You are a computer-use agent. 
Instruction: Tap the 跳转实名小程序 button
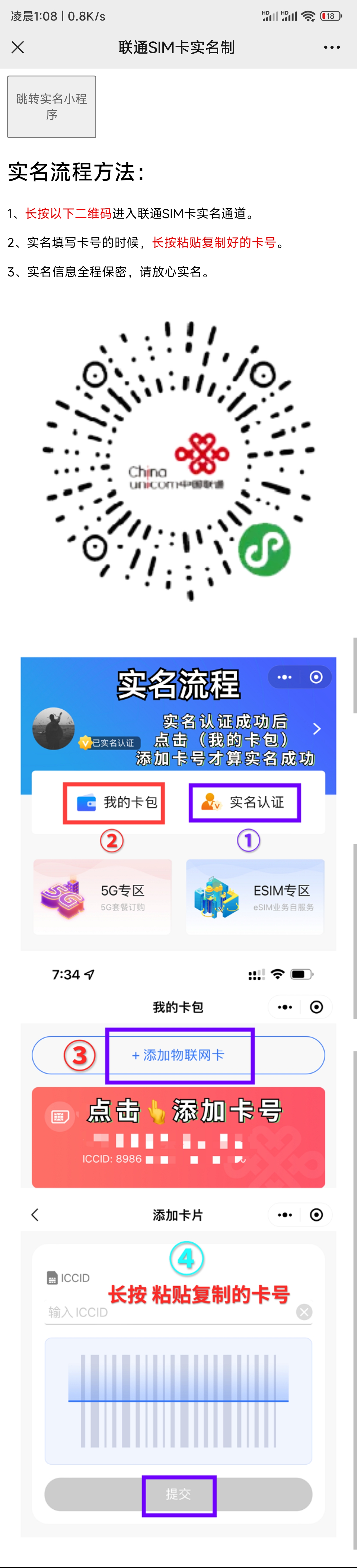click(52, 107)
